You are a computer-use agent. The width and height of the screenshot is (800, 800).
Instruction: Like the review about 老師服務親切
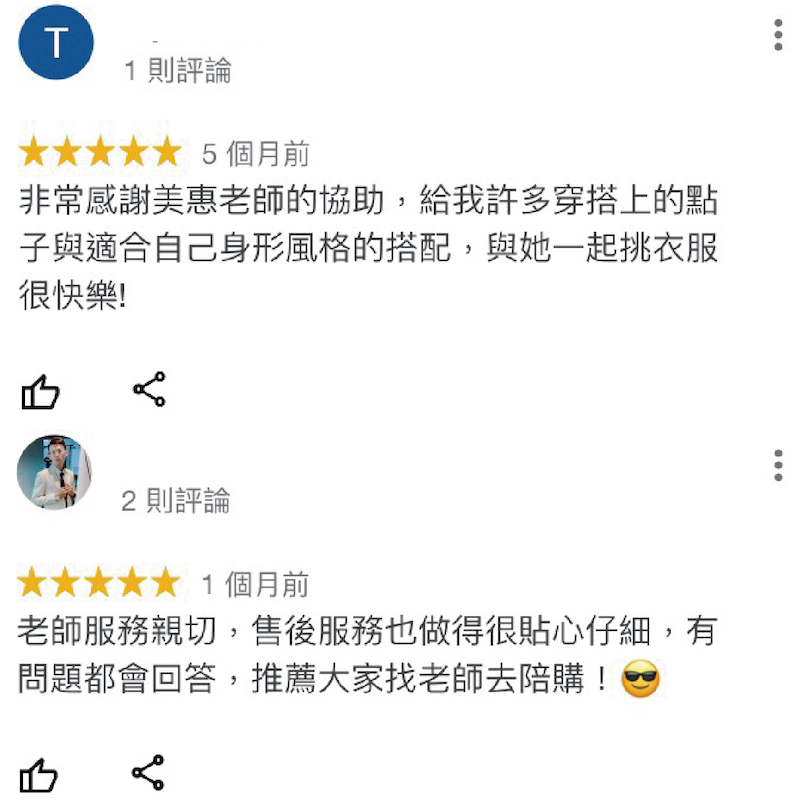pos(40,775)
